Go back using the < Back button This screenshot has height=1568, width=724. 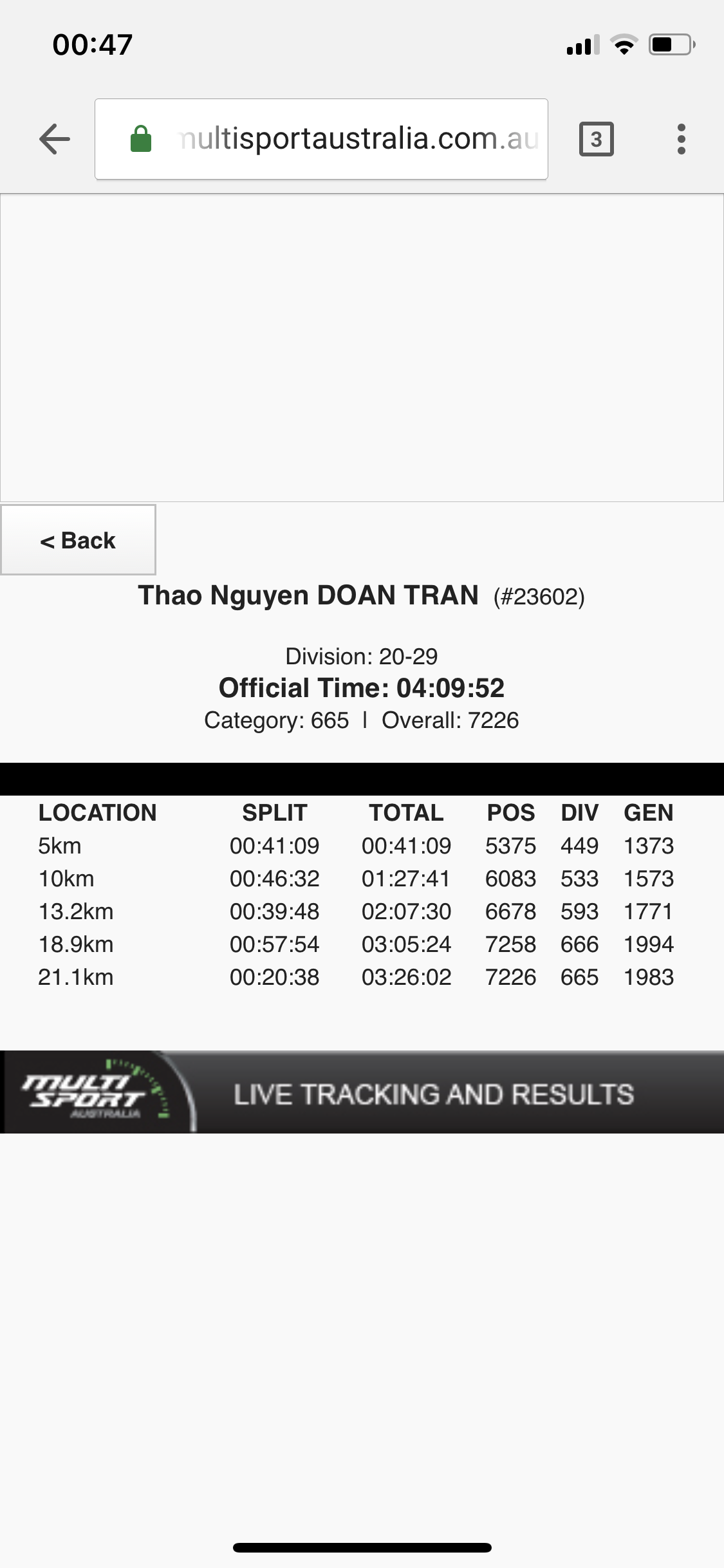coord(78,539)
